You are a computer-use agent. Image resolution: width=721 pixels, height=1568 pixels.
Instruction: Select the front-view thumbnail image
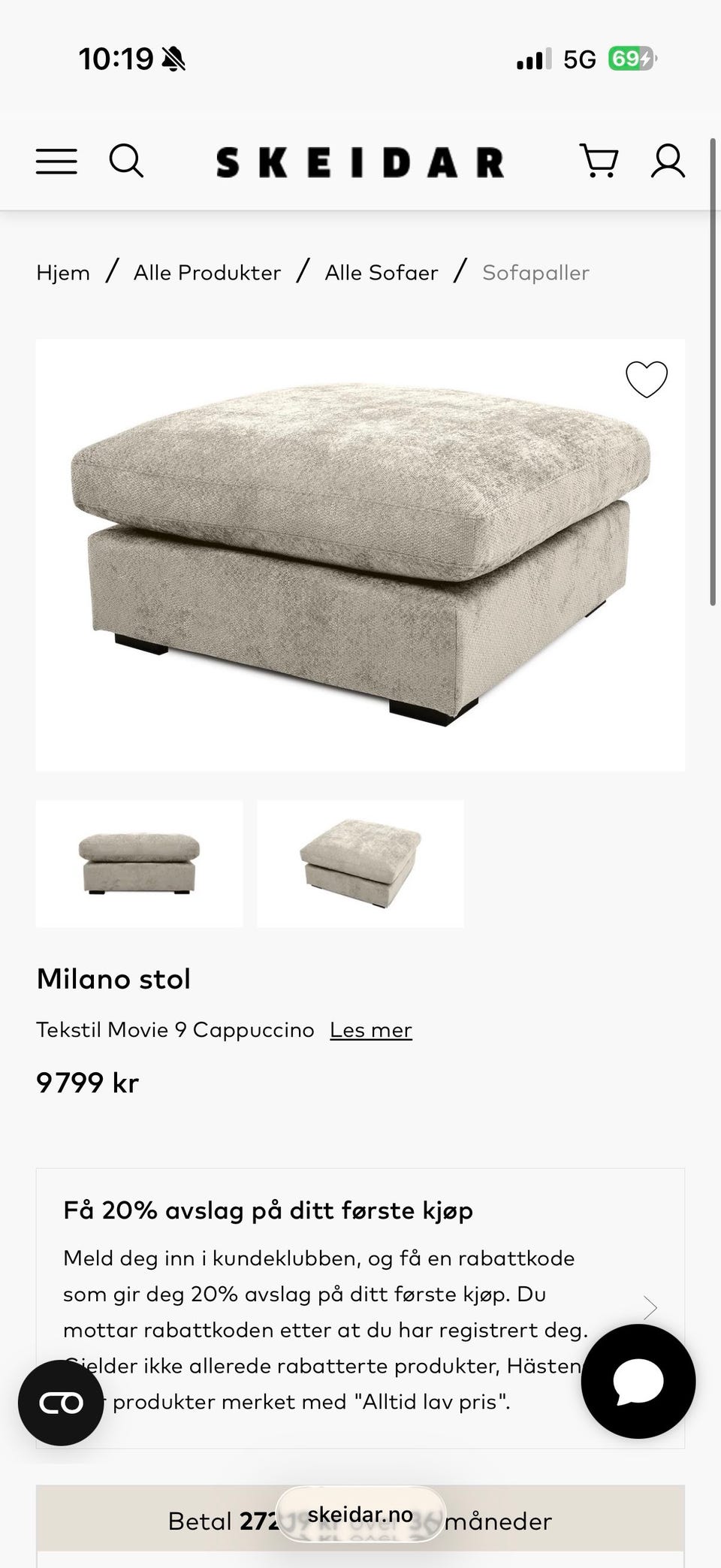coord(139,864)
